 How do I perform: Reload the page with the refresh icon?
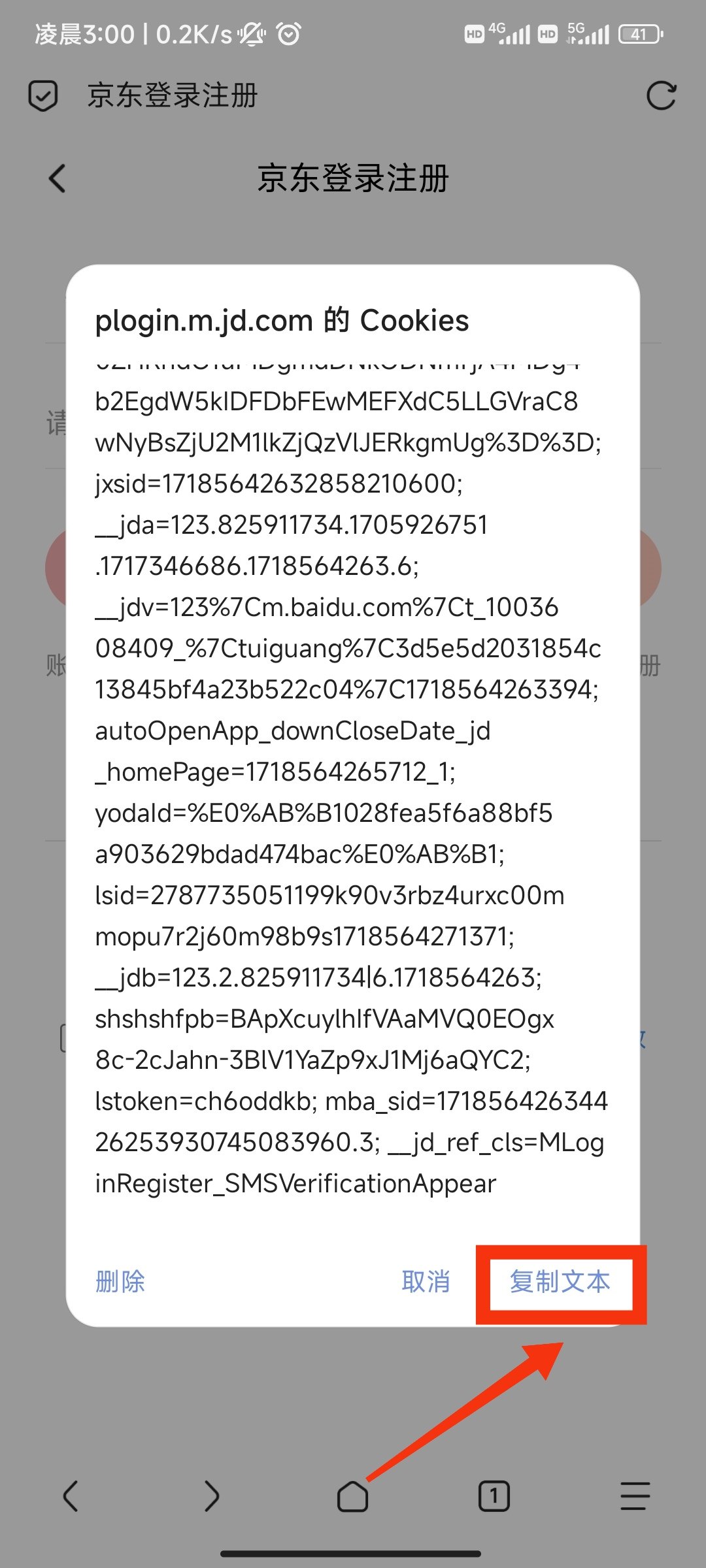click(x=661, y=96)
